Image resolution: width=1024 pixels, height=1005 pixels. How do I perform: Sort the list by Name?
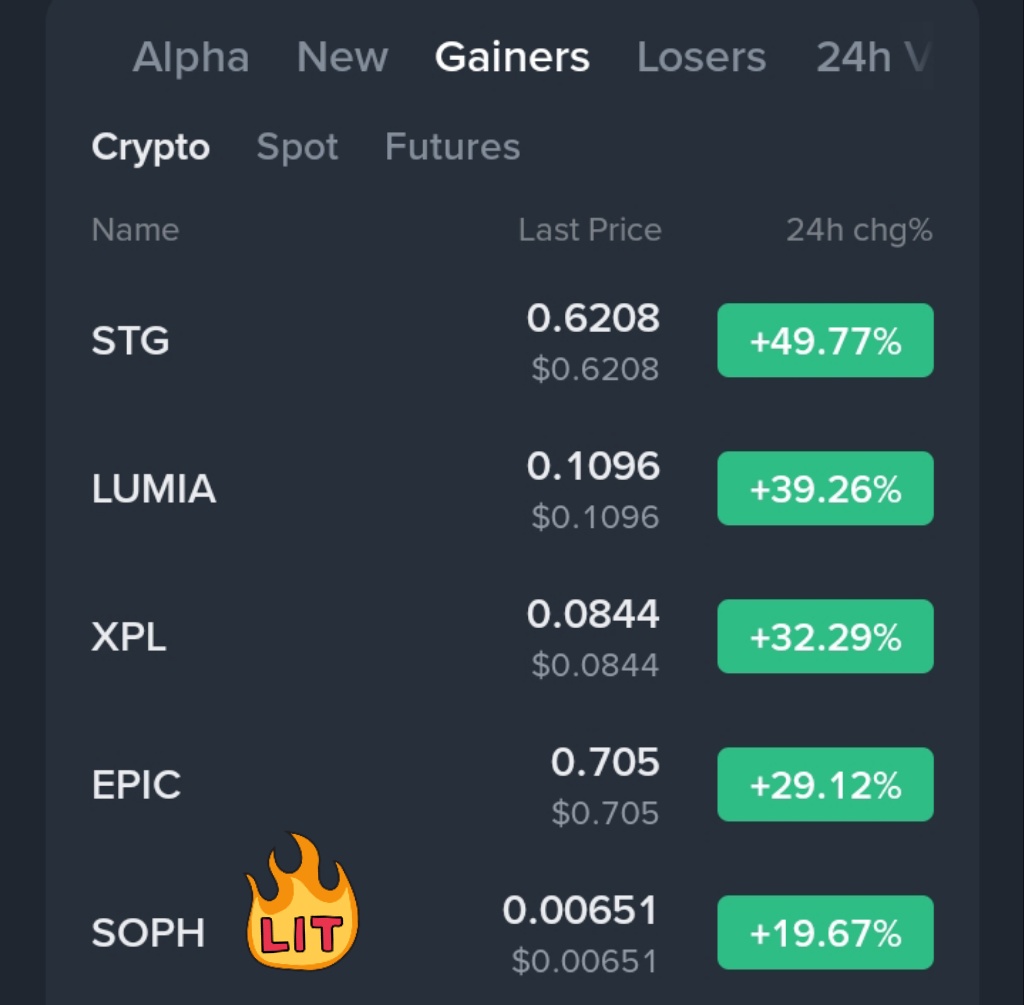[x=135, y=230]
